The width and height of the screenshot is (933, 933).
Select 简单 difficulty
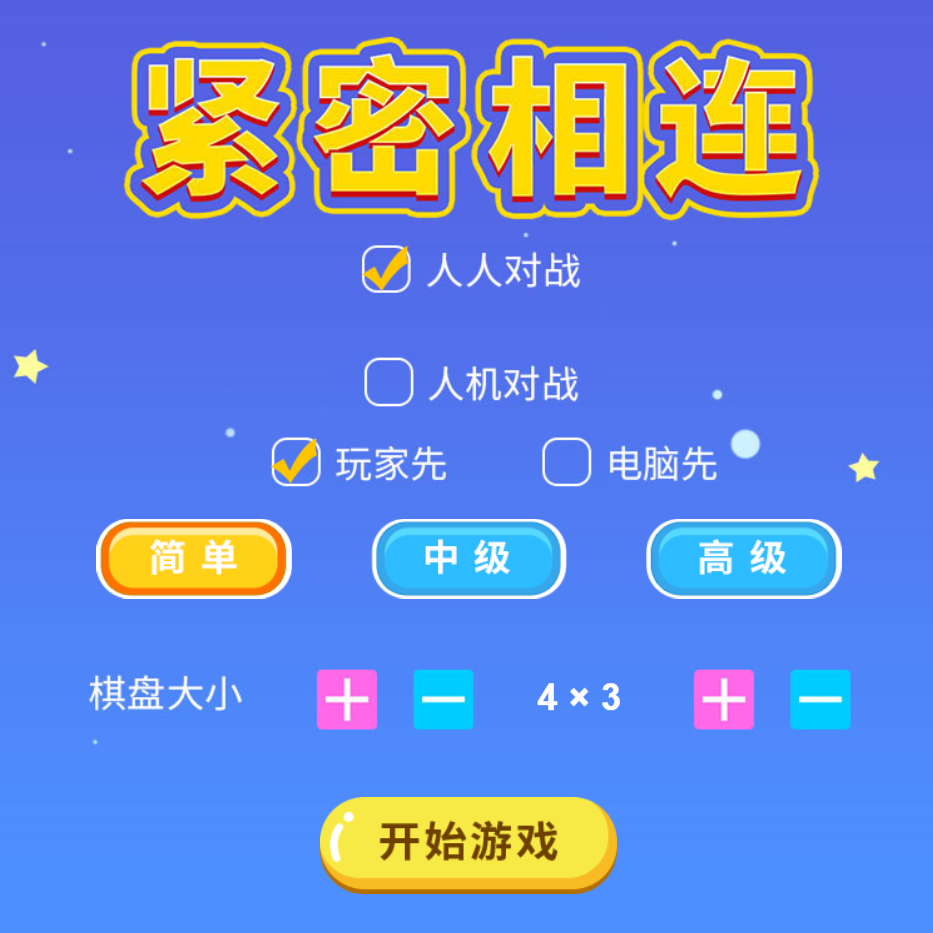coord(193,559)
